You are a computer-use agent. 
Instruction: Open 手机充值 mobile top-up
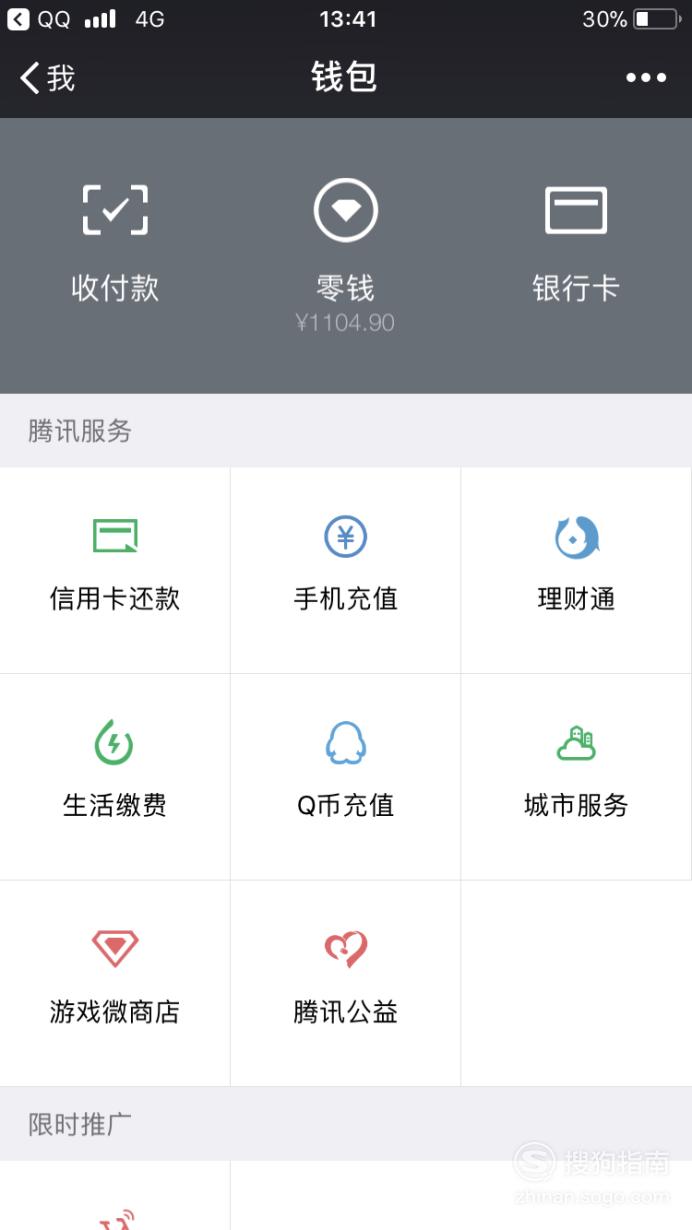pos(345,570)
